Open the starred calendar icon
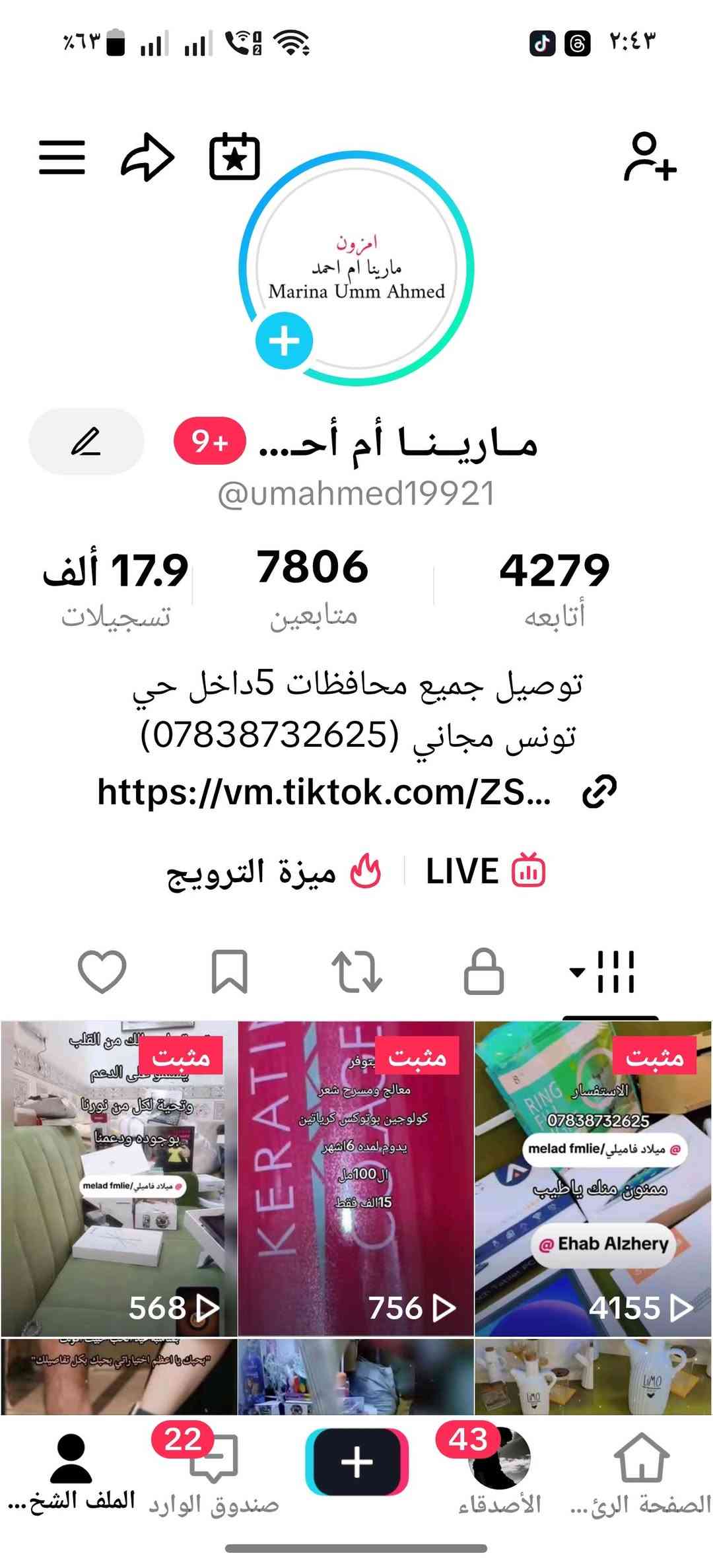This screenshot has height=1568, width=713. coord(234,157)
